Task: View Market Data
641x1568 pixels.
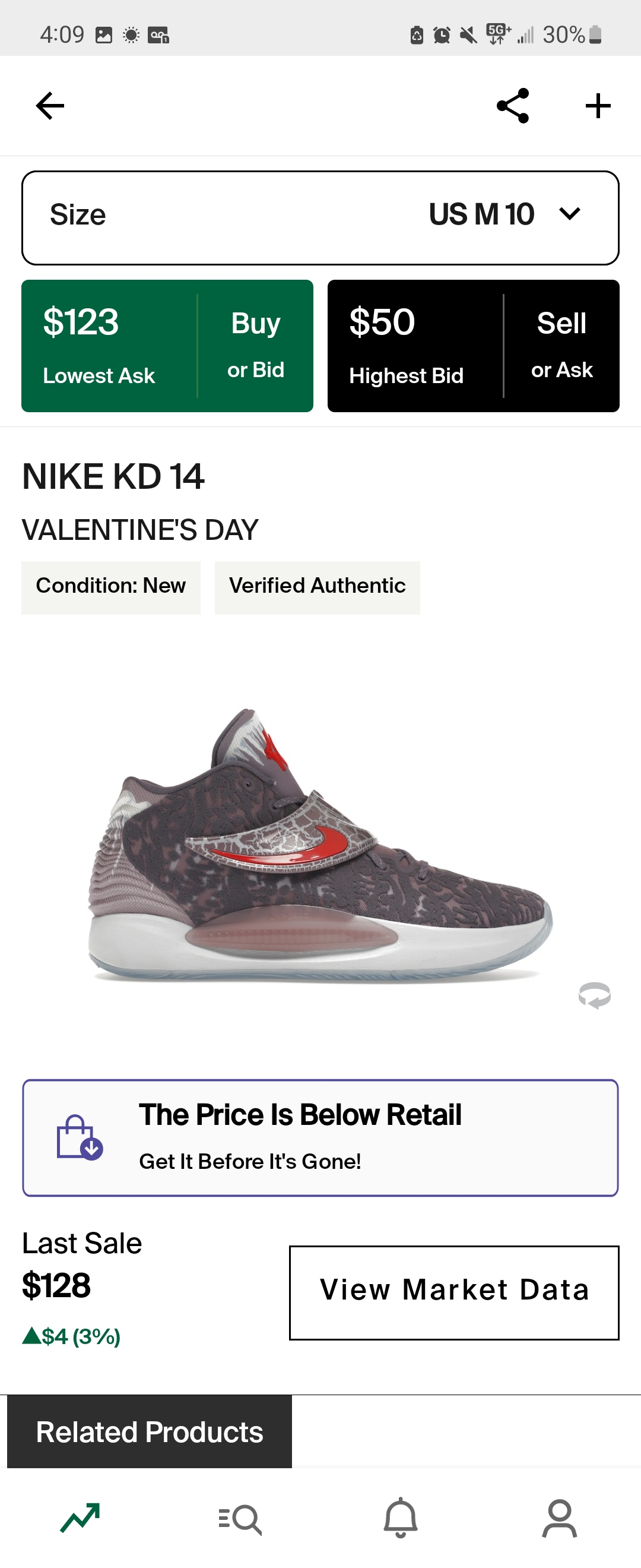Action: click(453, 1292)
